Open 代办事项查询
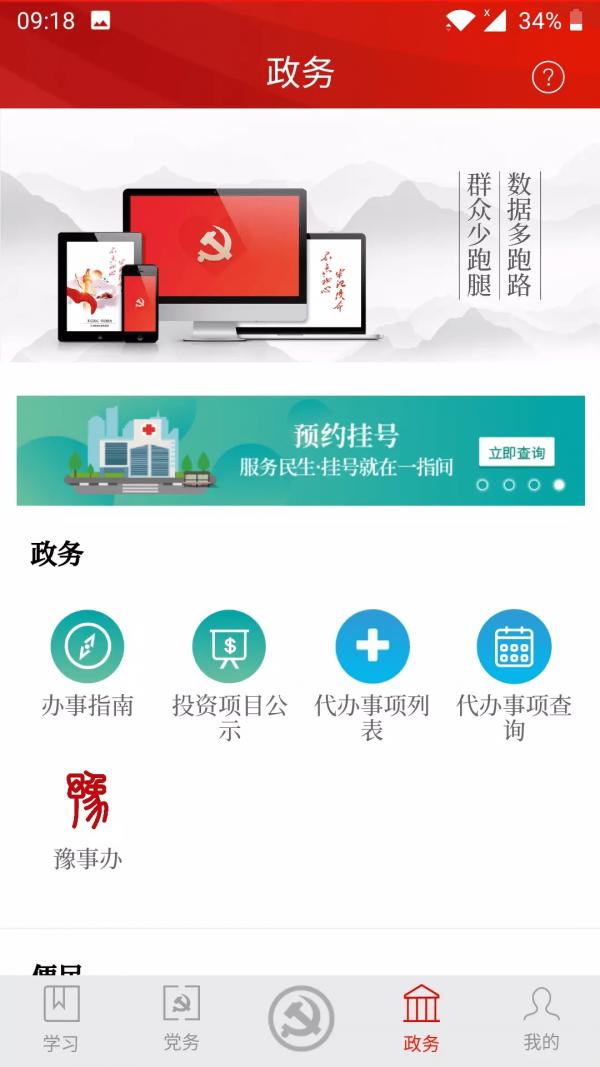Image resolution: width=600 pixels, height=1067 pixels. (514, 647)
